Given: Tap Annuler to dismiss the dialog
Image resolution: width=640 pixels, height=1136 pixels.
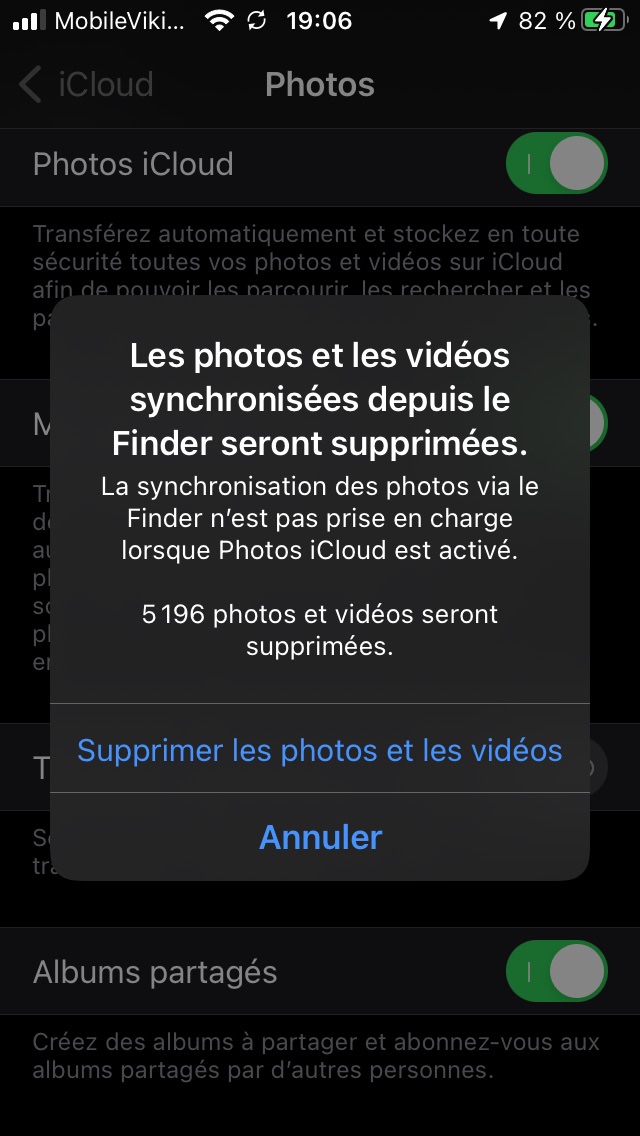Looking at the screenshot, I should (320, 837).
